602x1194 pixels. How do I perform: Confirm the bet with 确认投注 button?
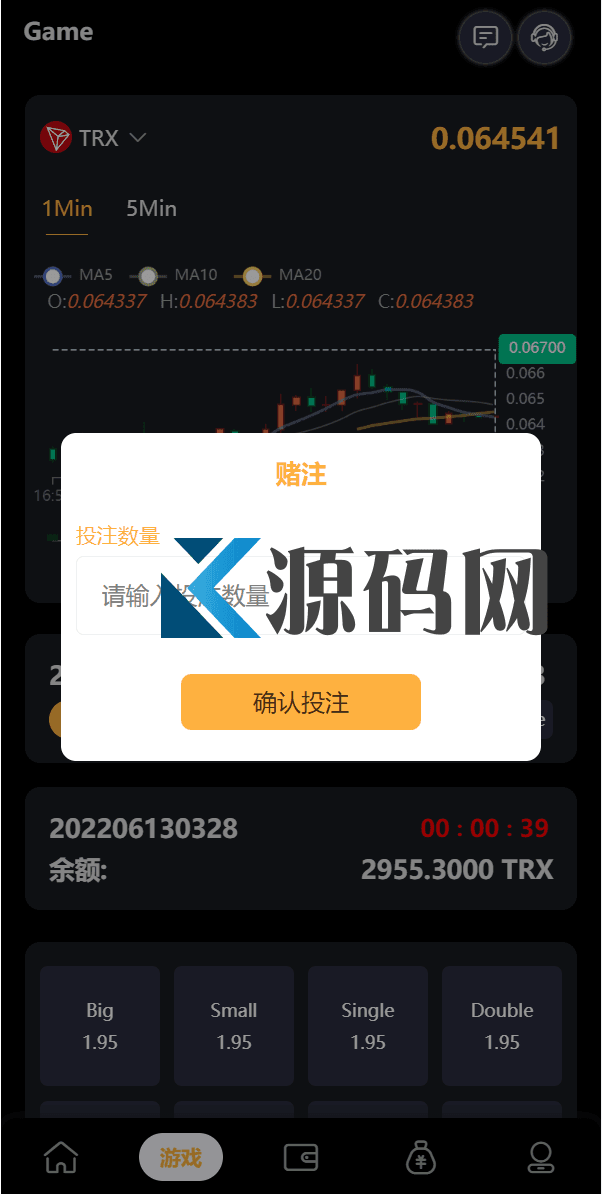click(301, 702)
